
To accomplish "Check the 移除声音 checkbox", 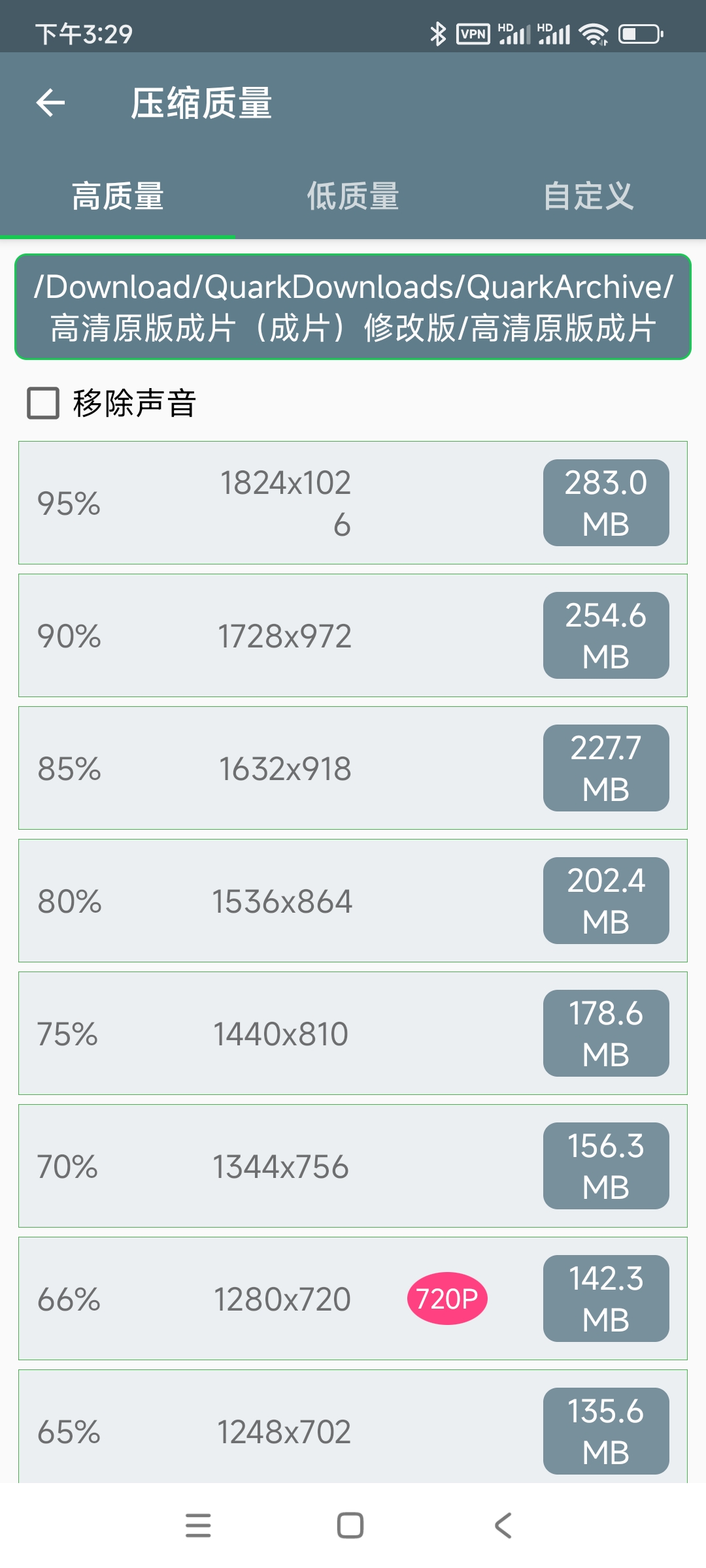I will (43, 402).
